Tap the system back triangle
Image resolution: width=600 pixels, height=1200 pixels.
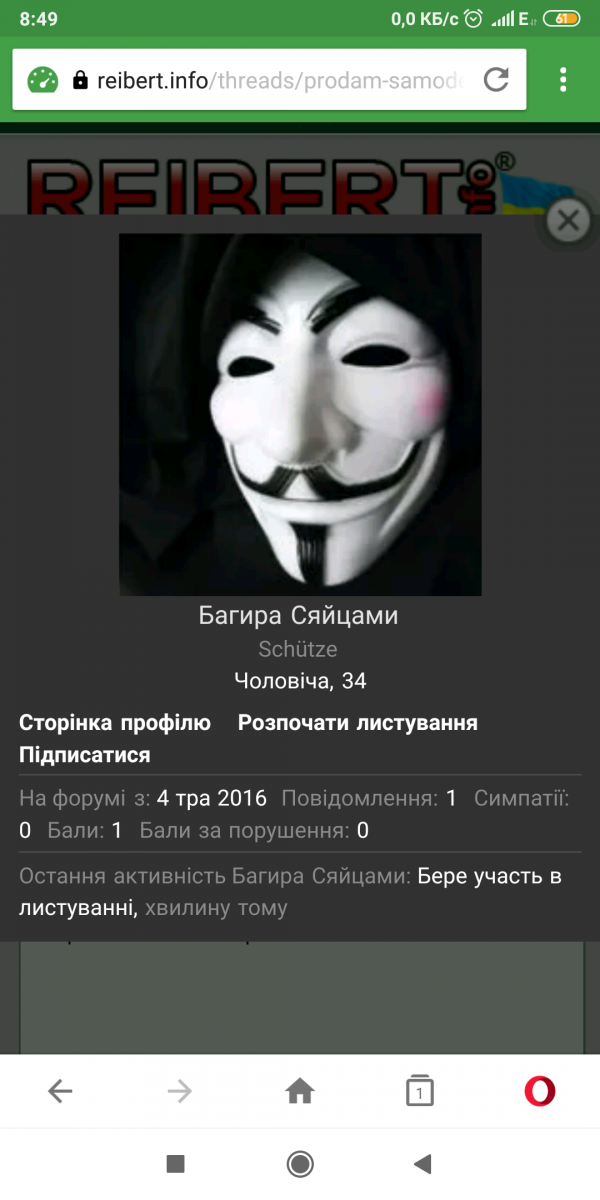point(422,1164)
